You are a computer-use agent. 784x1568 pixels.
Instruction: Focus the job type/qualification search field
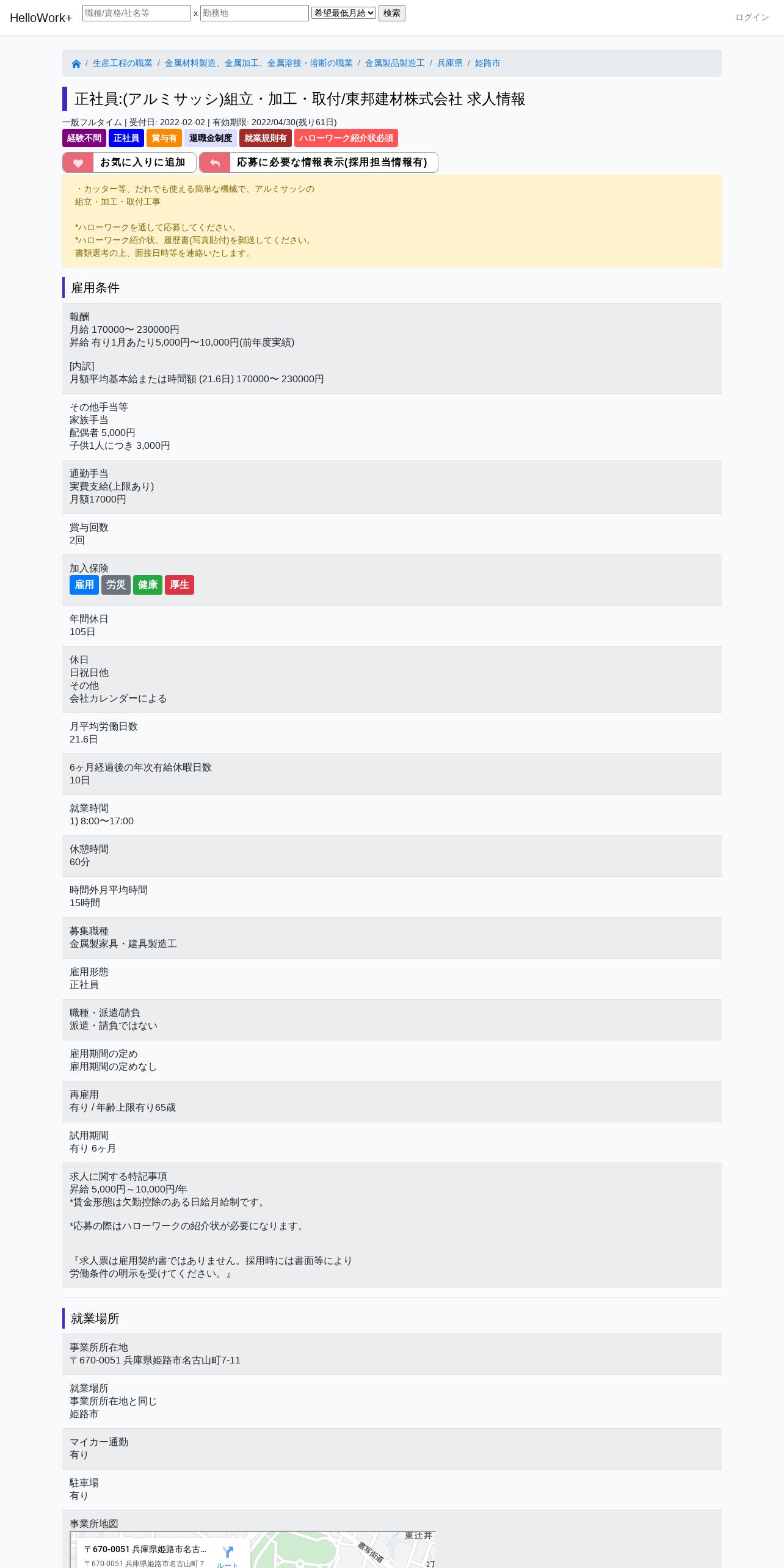pyautogui.click(x=137, y=13)
